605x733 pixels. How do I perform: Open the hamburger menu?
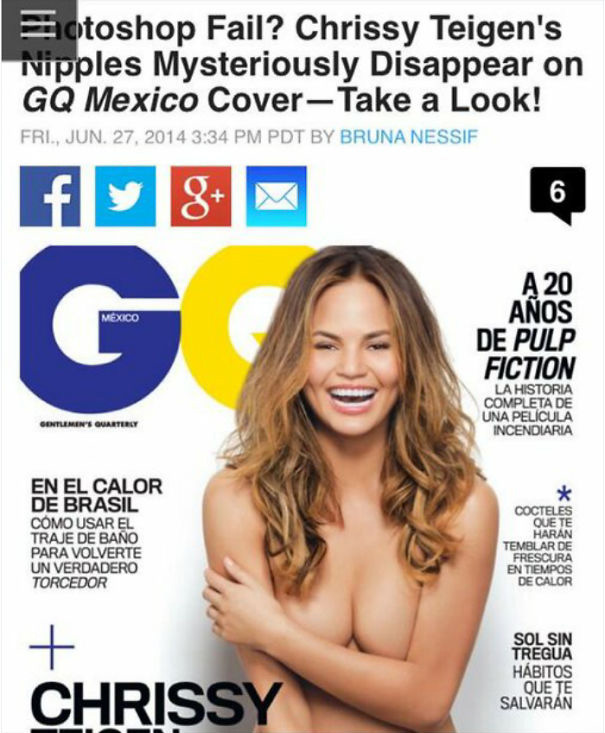coord(37,27)
